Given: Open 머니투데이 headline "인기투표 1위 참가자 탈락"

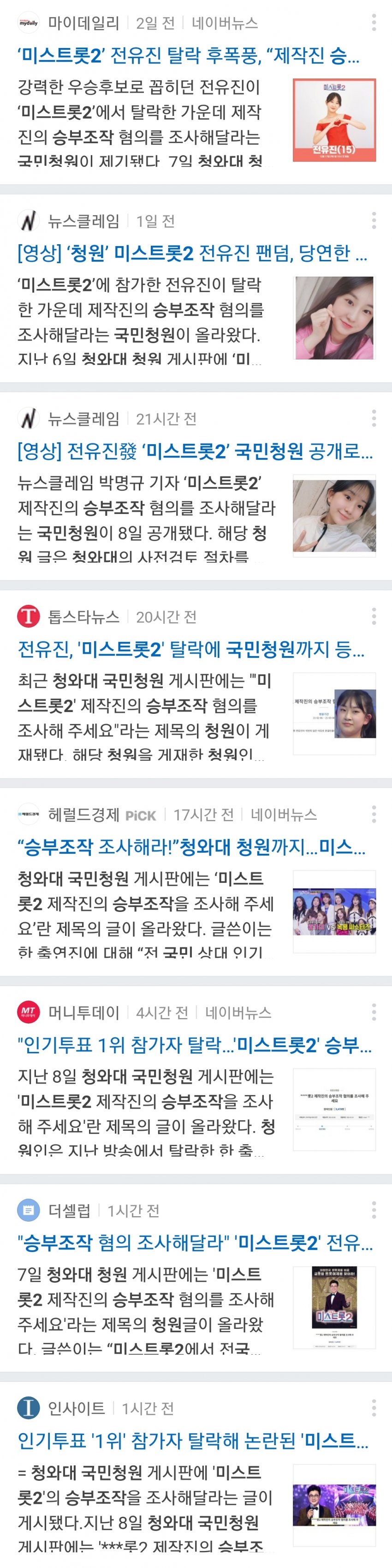Looking at the screenshot, I should [x=195, y=1045].
